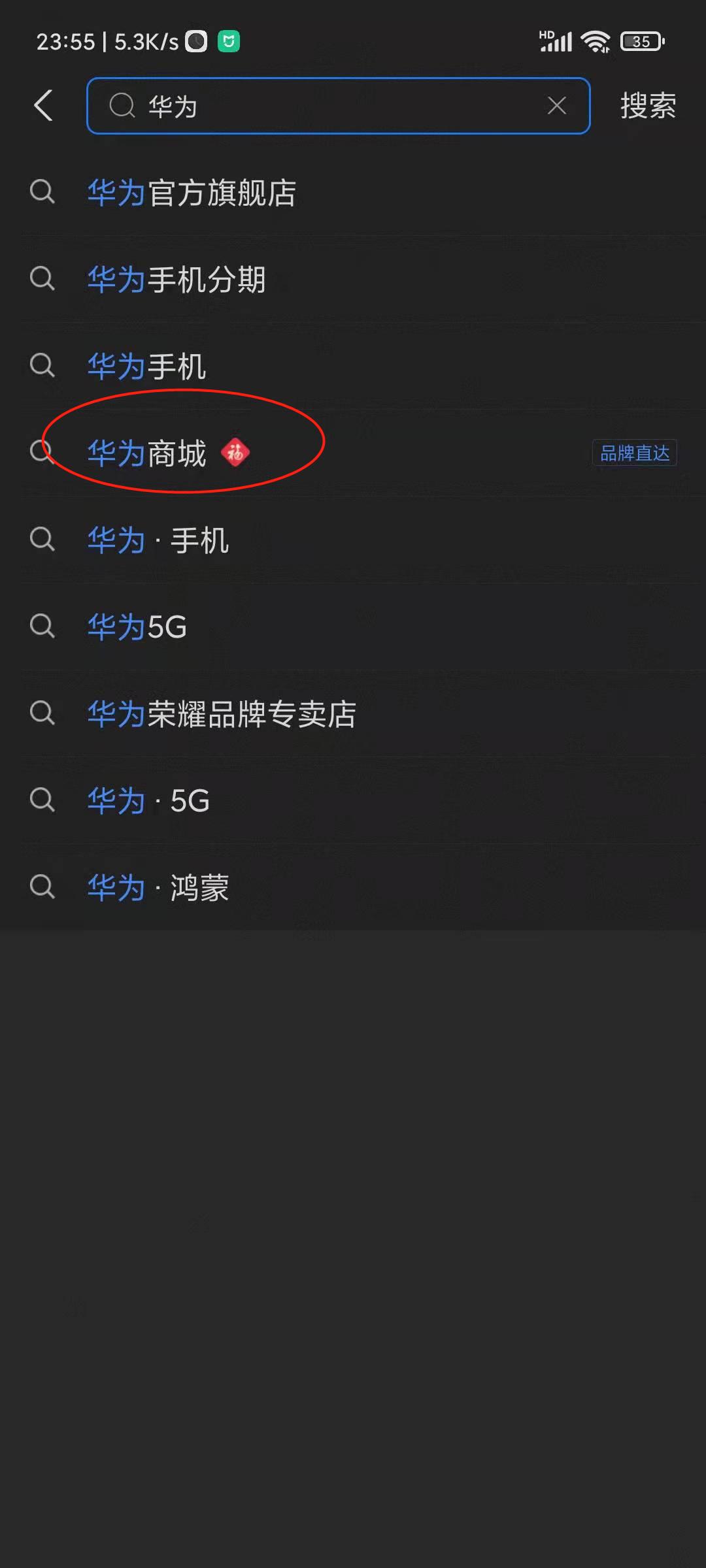Select the 华为 · 鸿蒙 suggestion
Screen dimensions: 706x1568
[158, 888]
